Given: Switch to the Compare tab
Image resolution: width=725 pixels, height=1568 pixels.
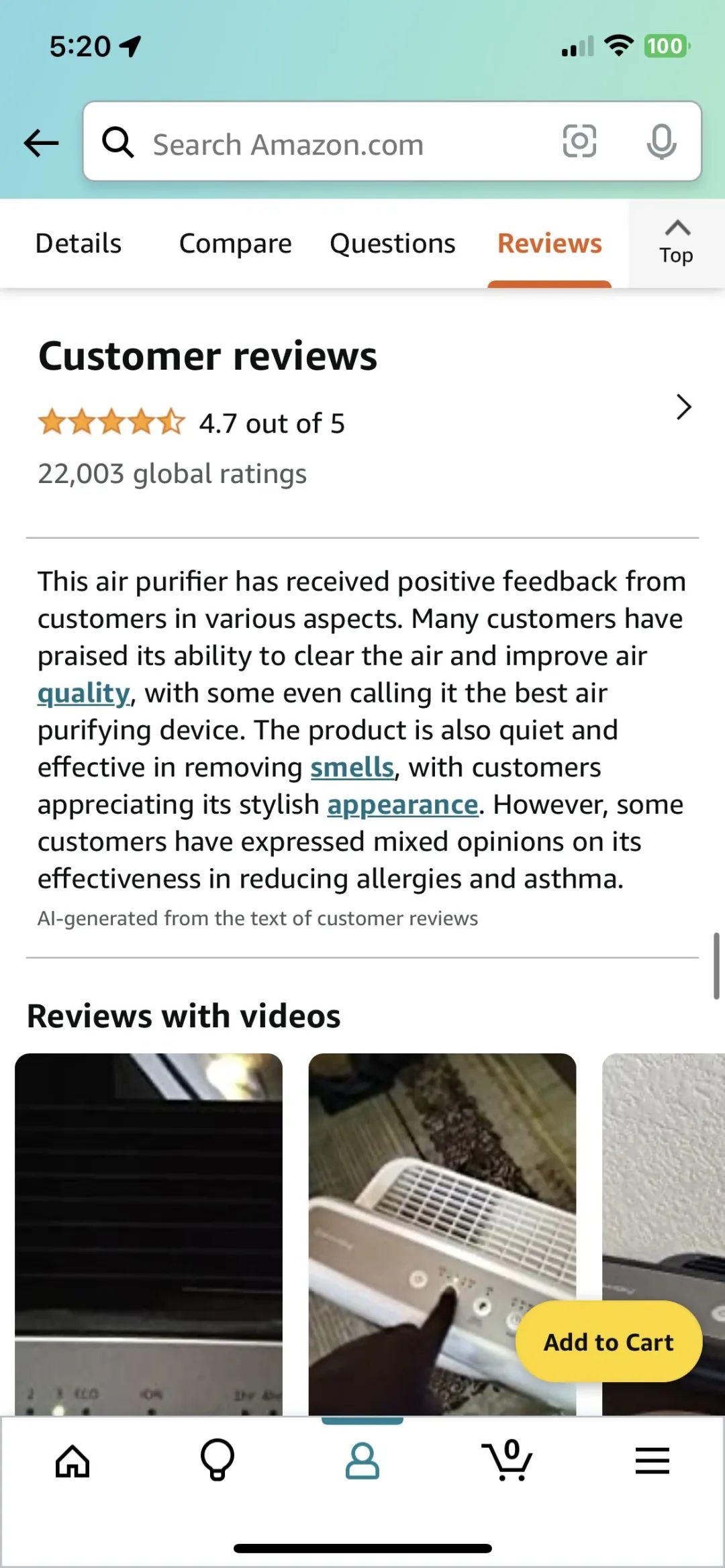Looking at the screenshot, I should tap(235, 244).
